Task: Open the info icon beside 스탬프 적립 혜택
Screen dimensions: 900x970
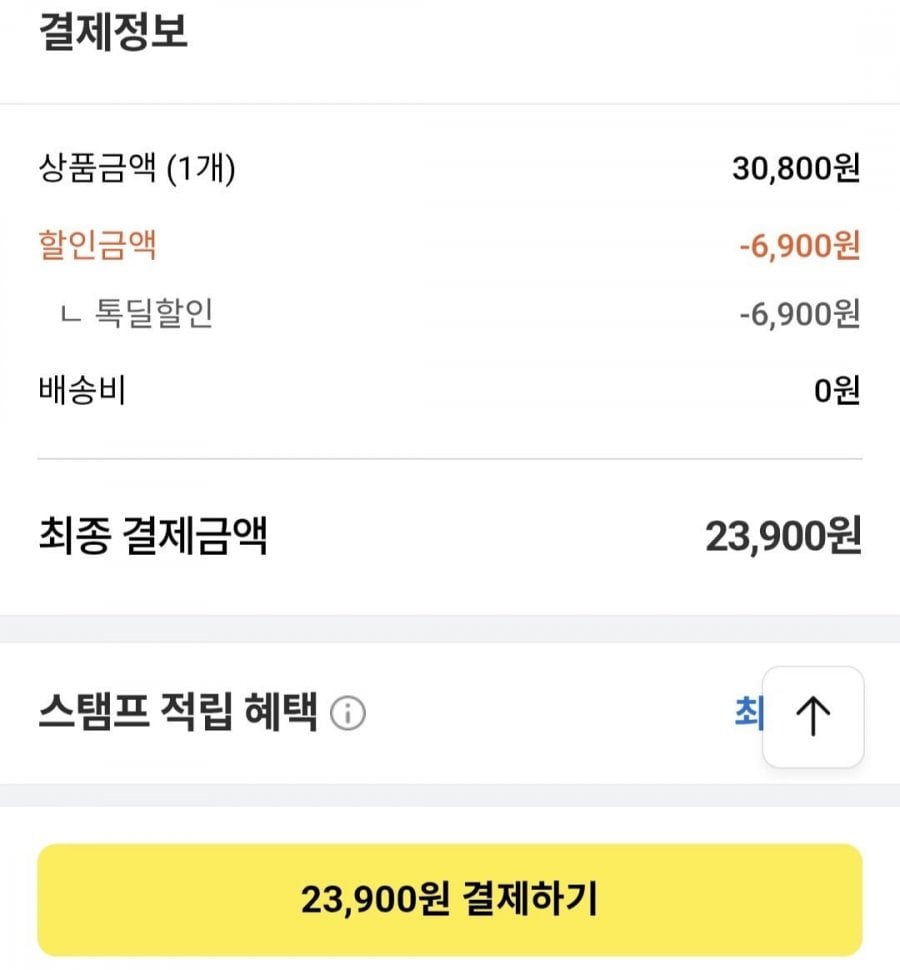Action: tap(348, 715)
